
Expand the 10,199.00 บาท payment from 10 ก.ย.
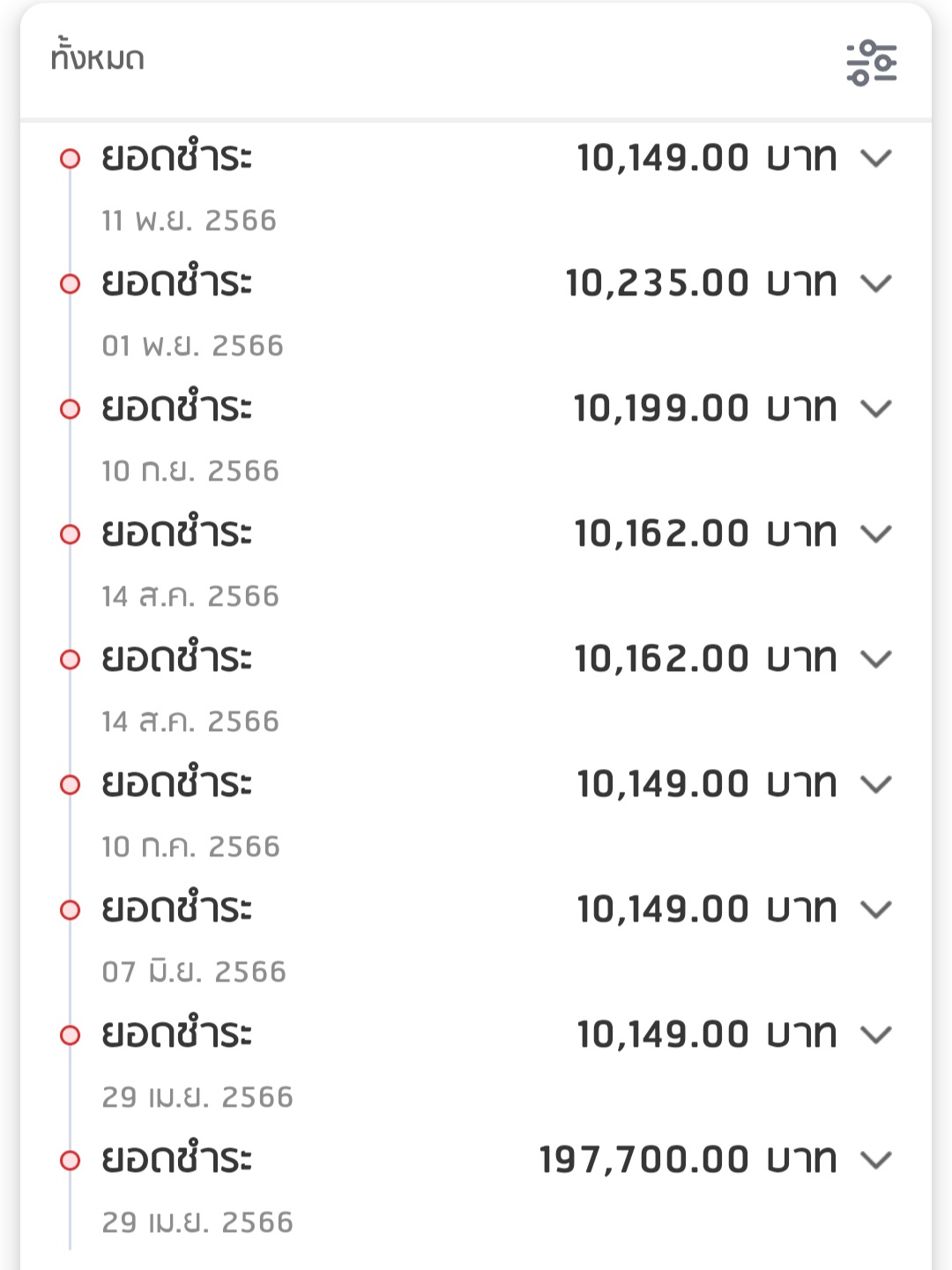point(876,409)
